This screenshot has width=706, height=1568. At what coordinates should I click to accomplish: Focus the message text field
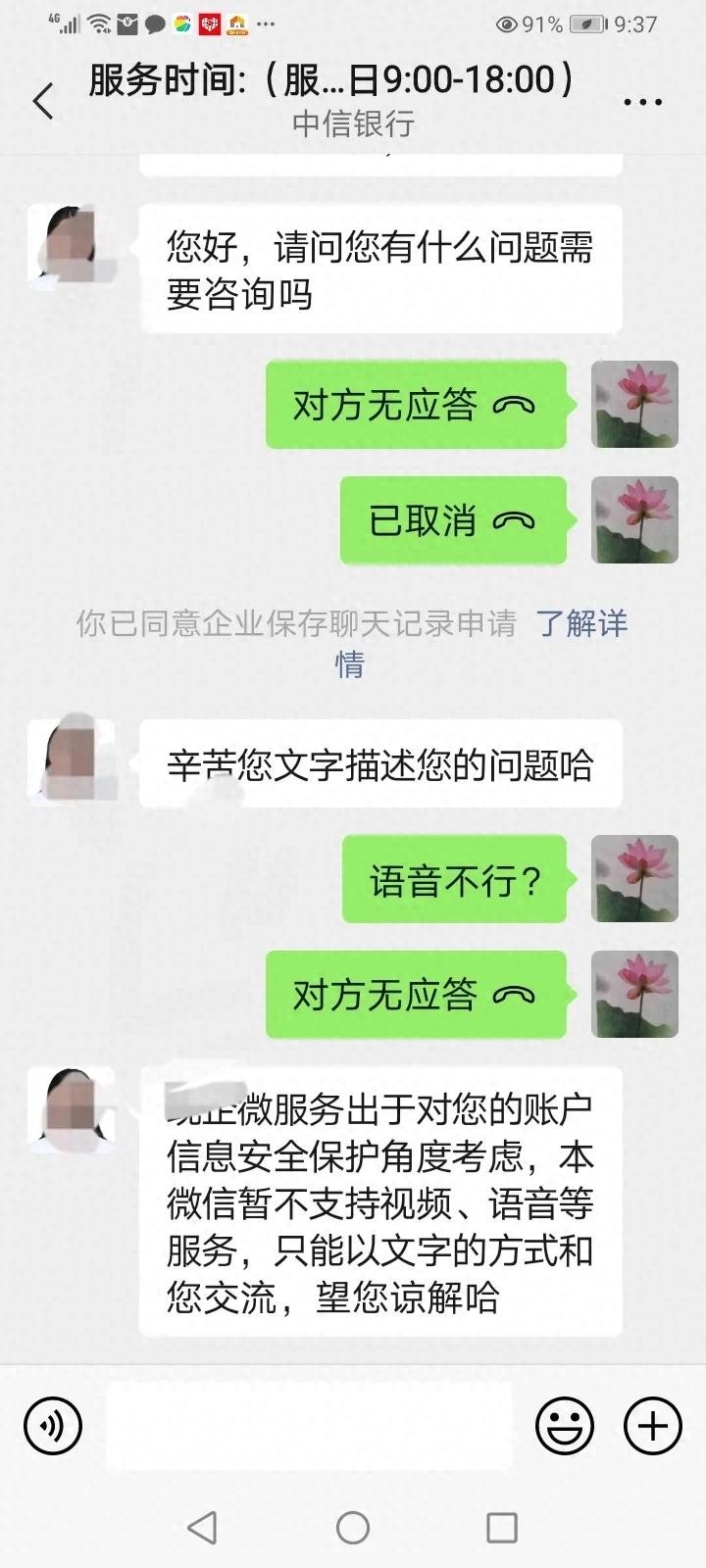click(x=309, y=1426)
